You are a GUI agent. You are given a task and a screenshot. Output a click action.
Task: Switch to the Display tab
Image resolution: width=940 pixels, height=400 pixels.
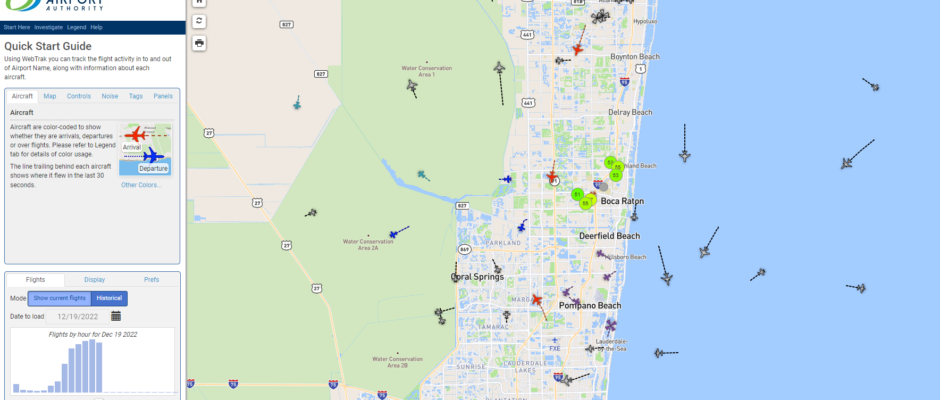[94, 280]
